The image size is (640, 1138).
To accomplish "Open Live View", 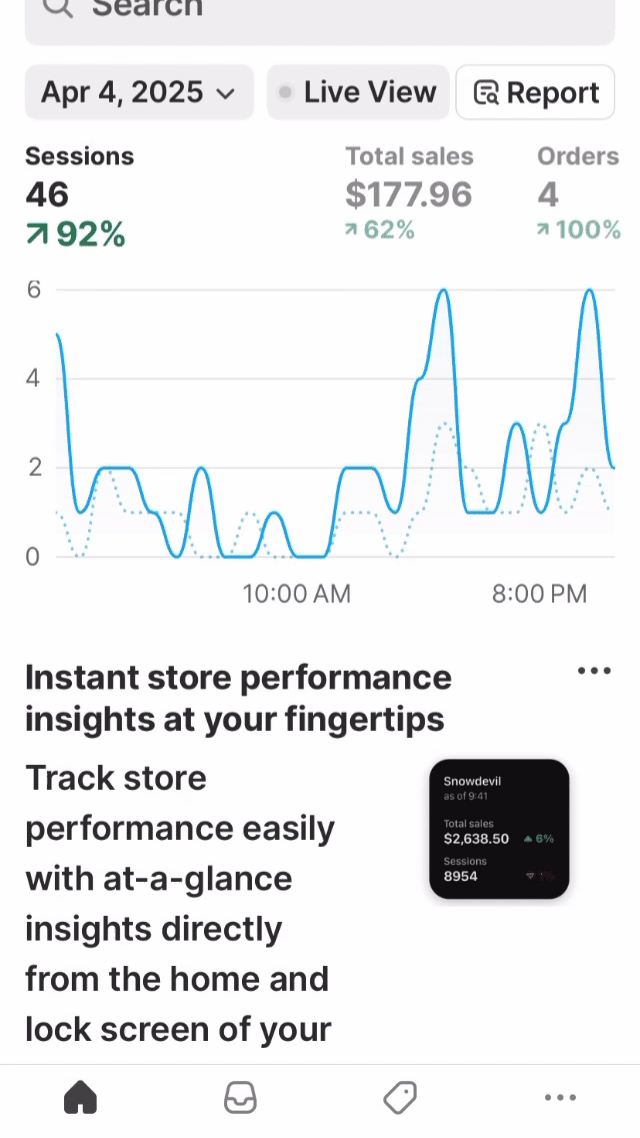I will [358, 93].
